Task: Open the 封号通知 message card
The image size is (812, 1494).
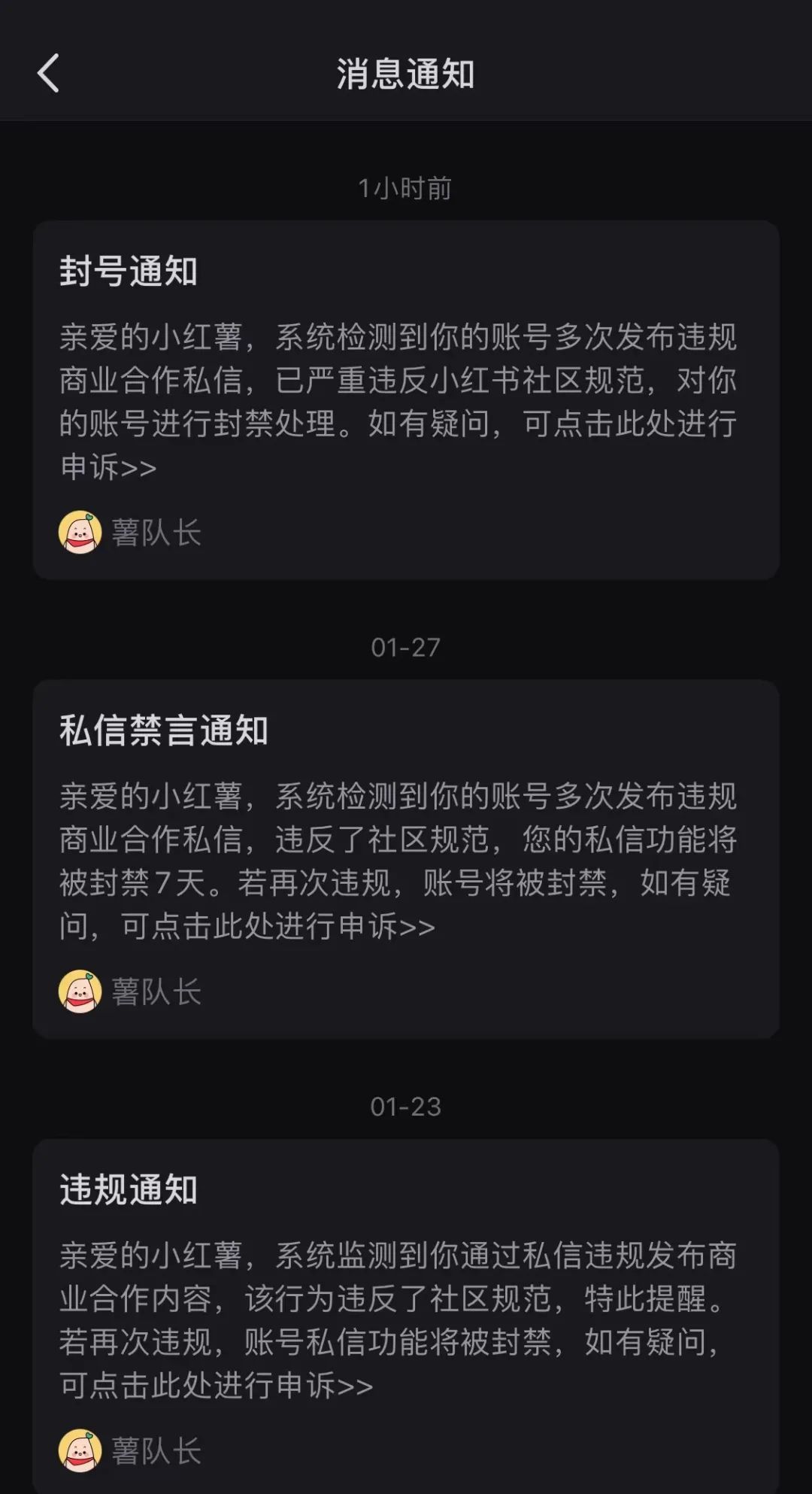Action: 405,399
